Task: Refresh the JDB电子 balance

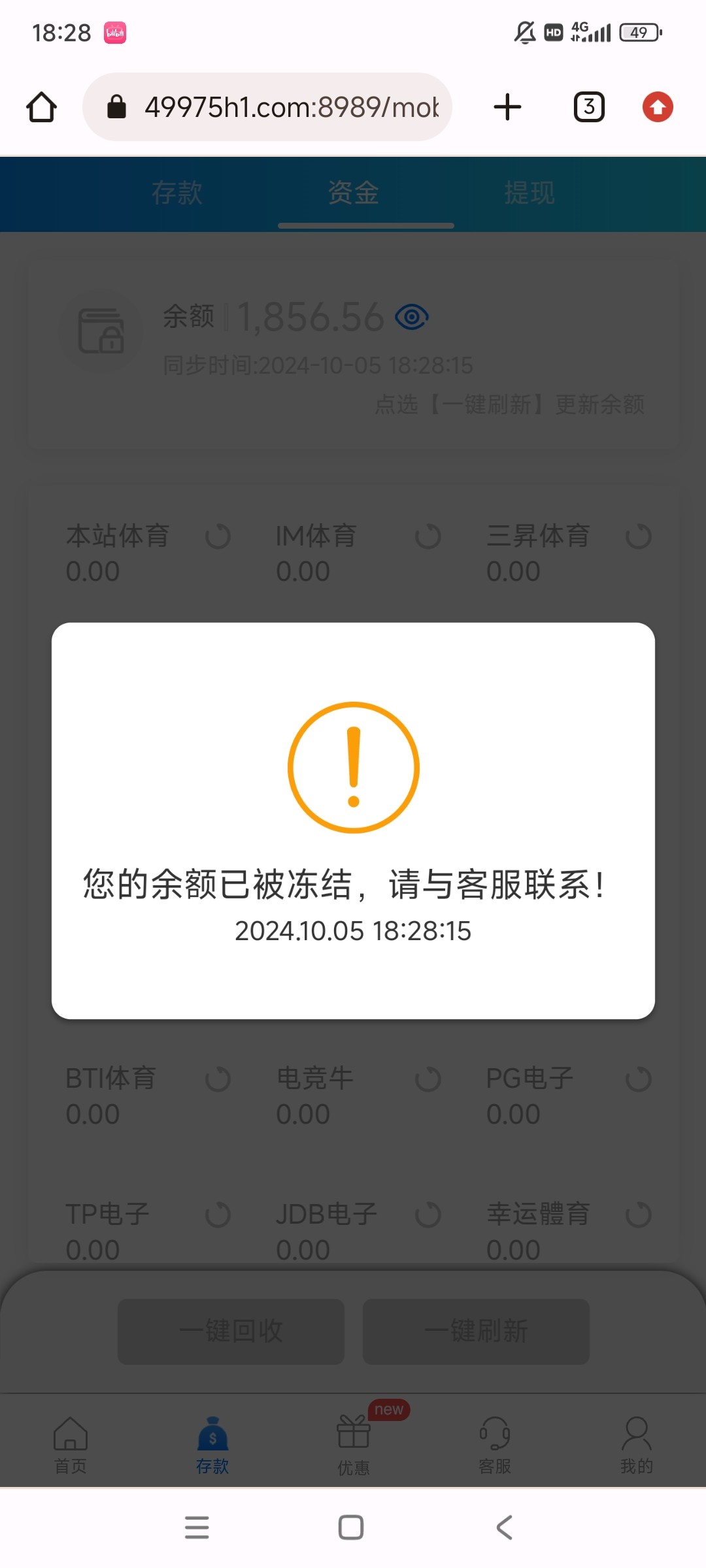Action: pyautogui.click(x=428, y=1215)
